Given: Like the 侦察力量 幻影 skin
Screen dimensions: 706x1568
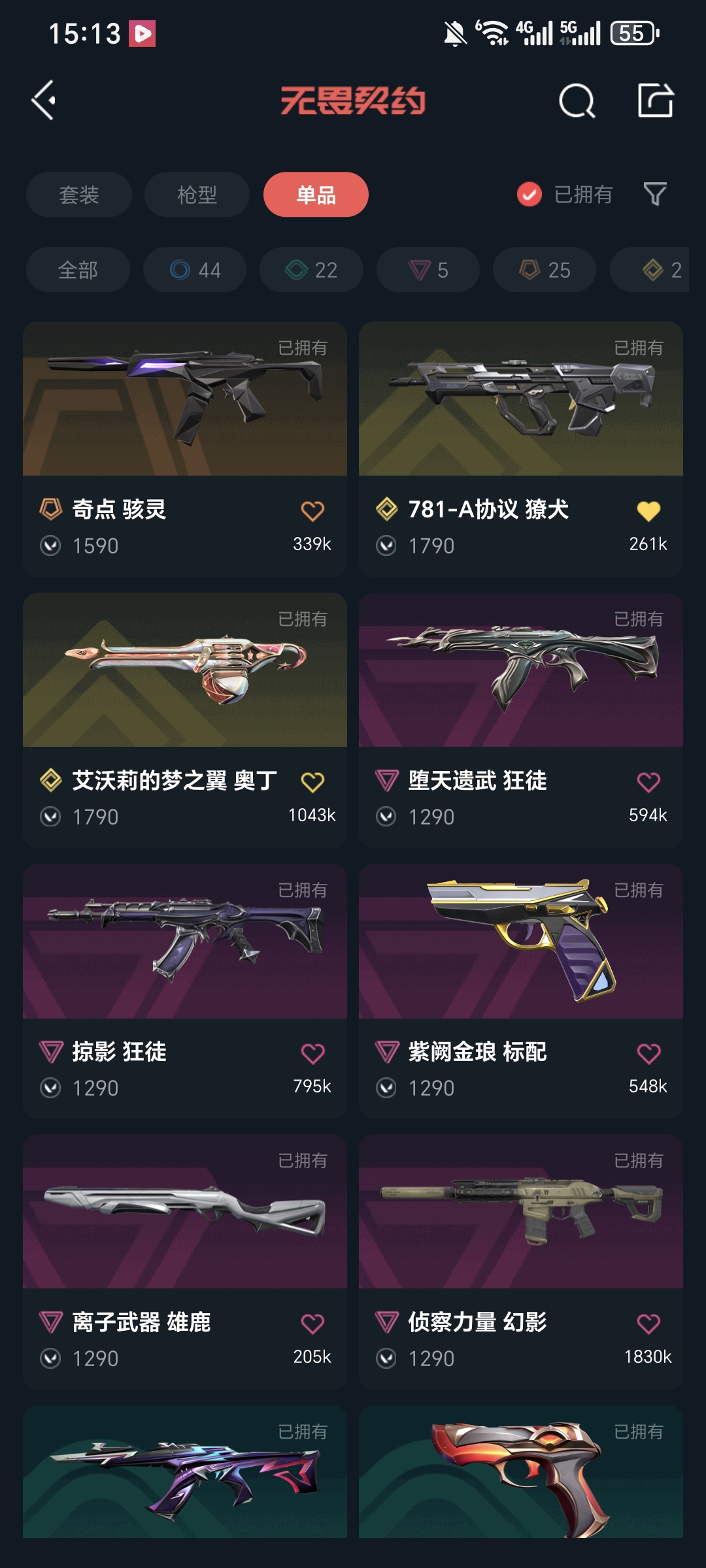Looking at the screenshot, I should tap(648, 1324).
